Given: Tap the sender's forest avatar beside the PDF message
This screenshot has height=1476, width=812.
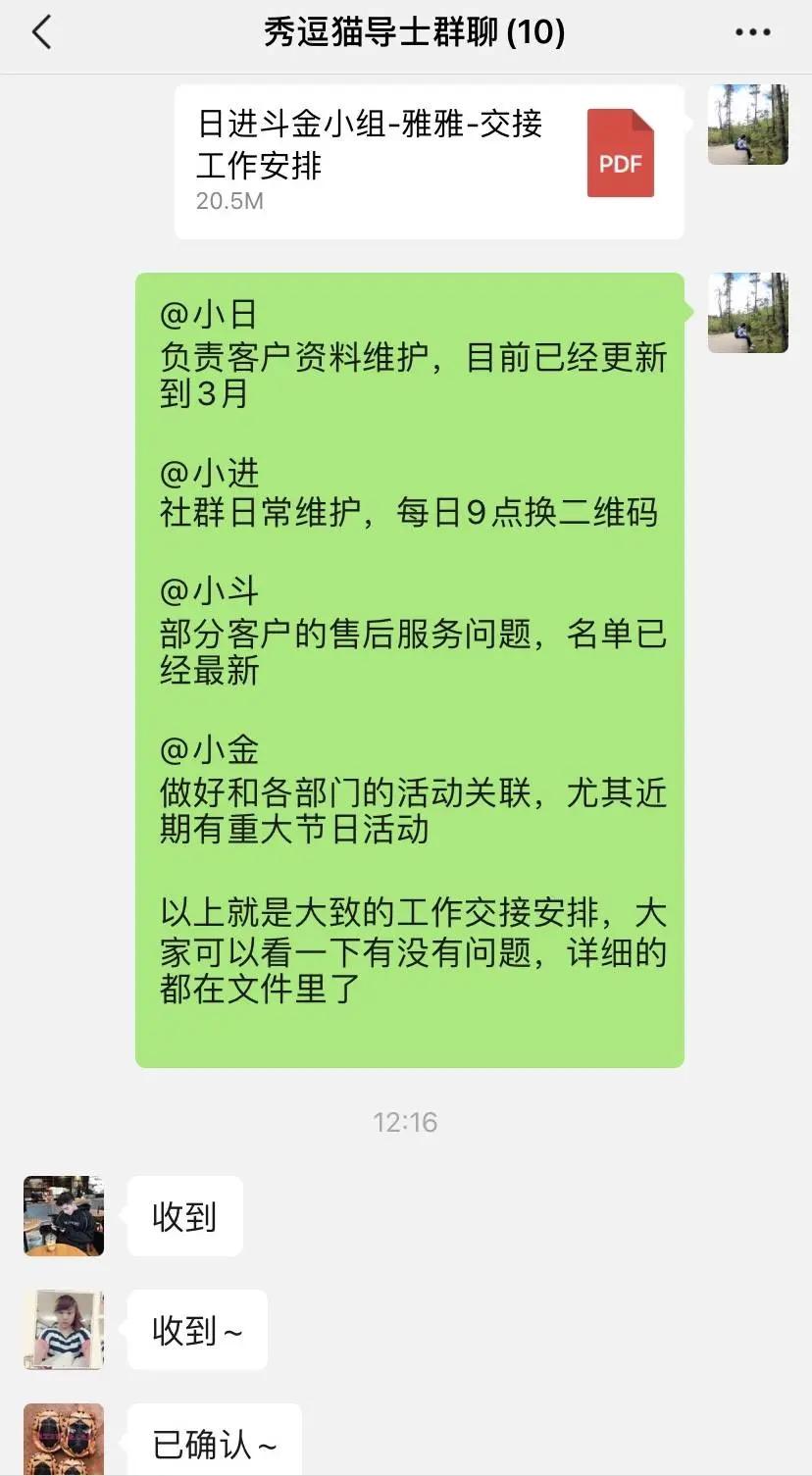Looking at the screenshot, I should coord(748,126).
